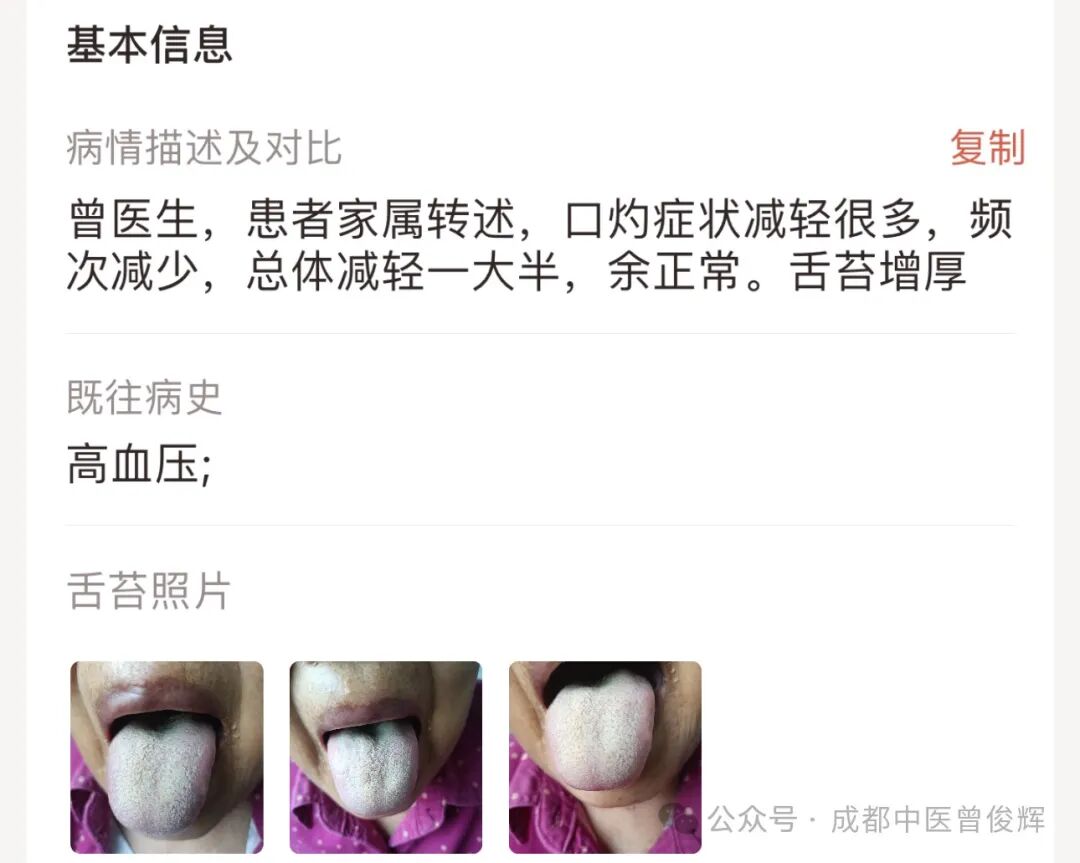Enlarge the third tongue coating photo

(605, 757)
